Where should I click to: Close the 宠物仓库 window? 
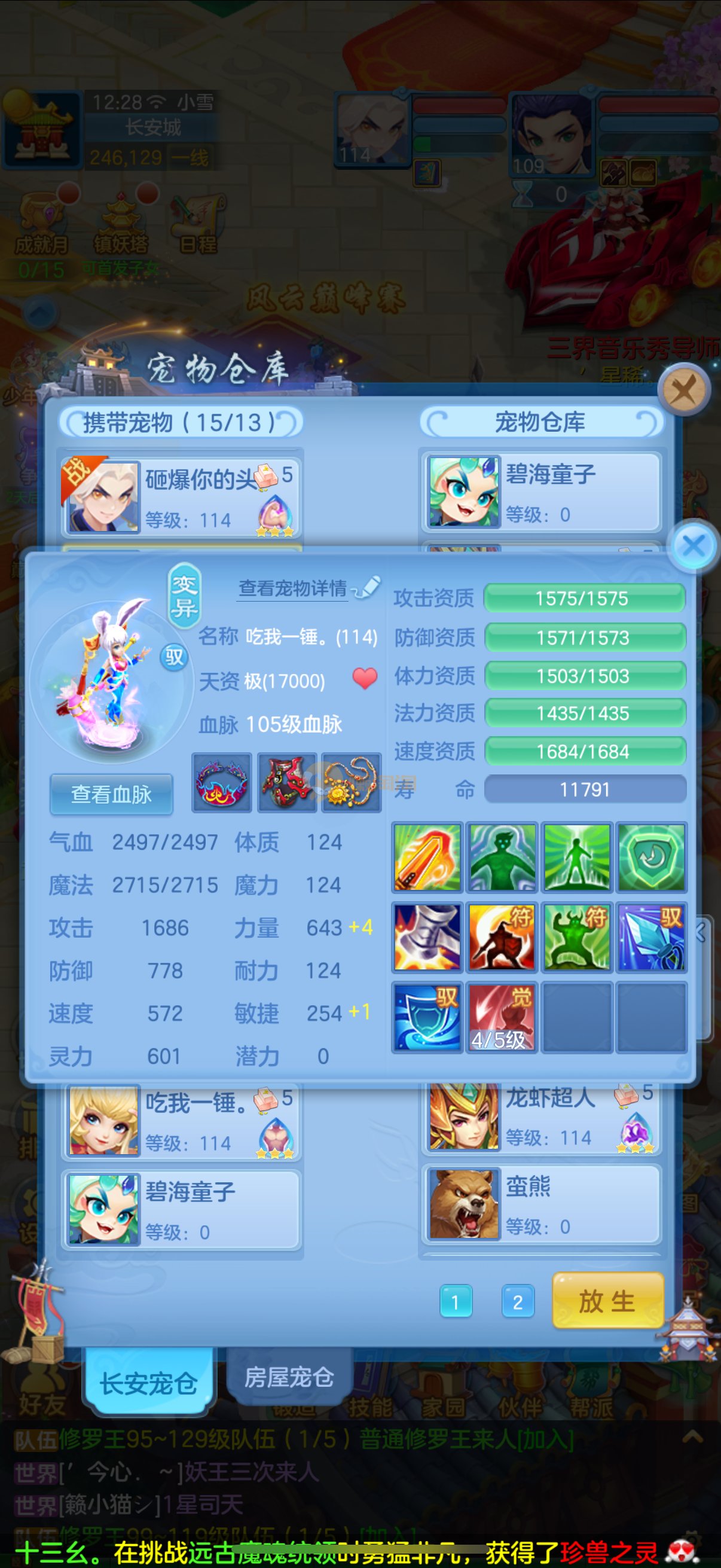[x=684, y=389]
